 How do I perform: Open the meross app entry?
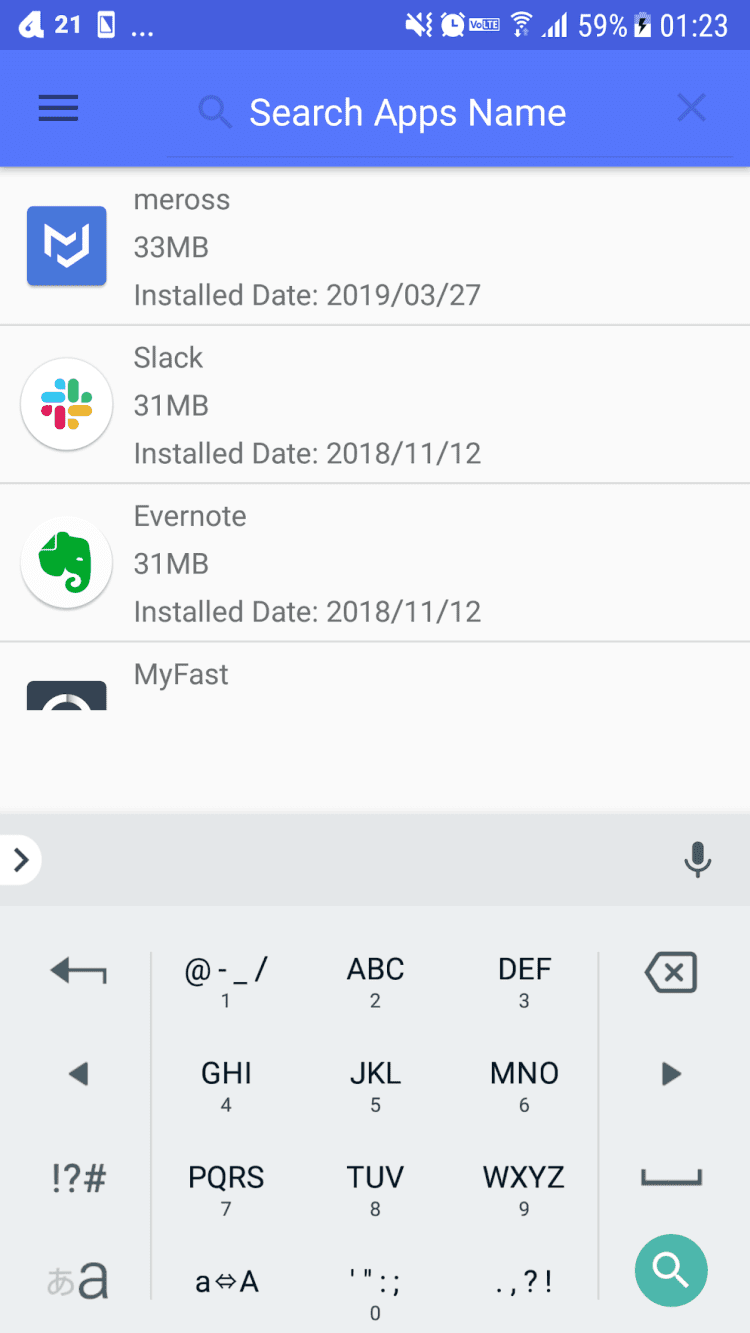click(375, 247)
